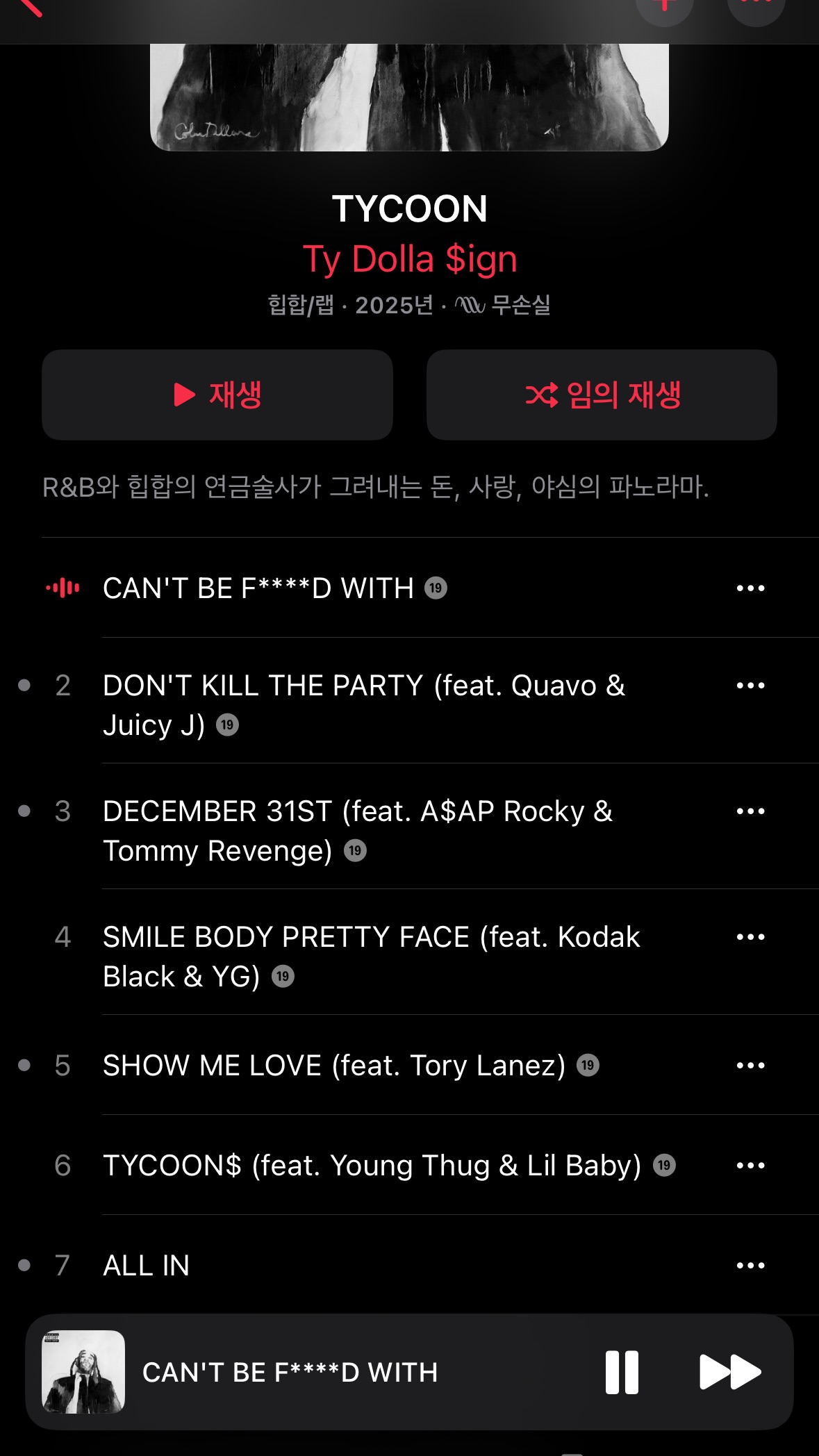819x1456 pixels.
Task: Play track 5 SHOW ME LOVE
Action: (x=333, y=1066)
